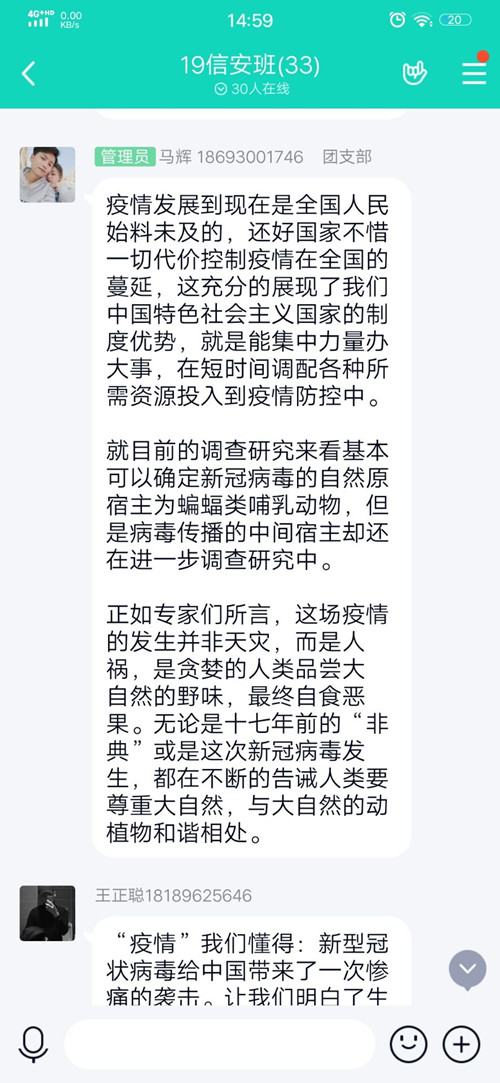Open the hand gesture icon in header
The height and width of the screenshot is (1083, 500).
(x=414, y=73)
